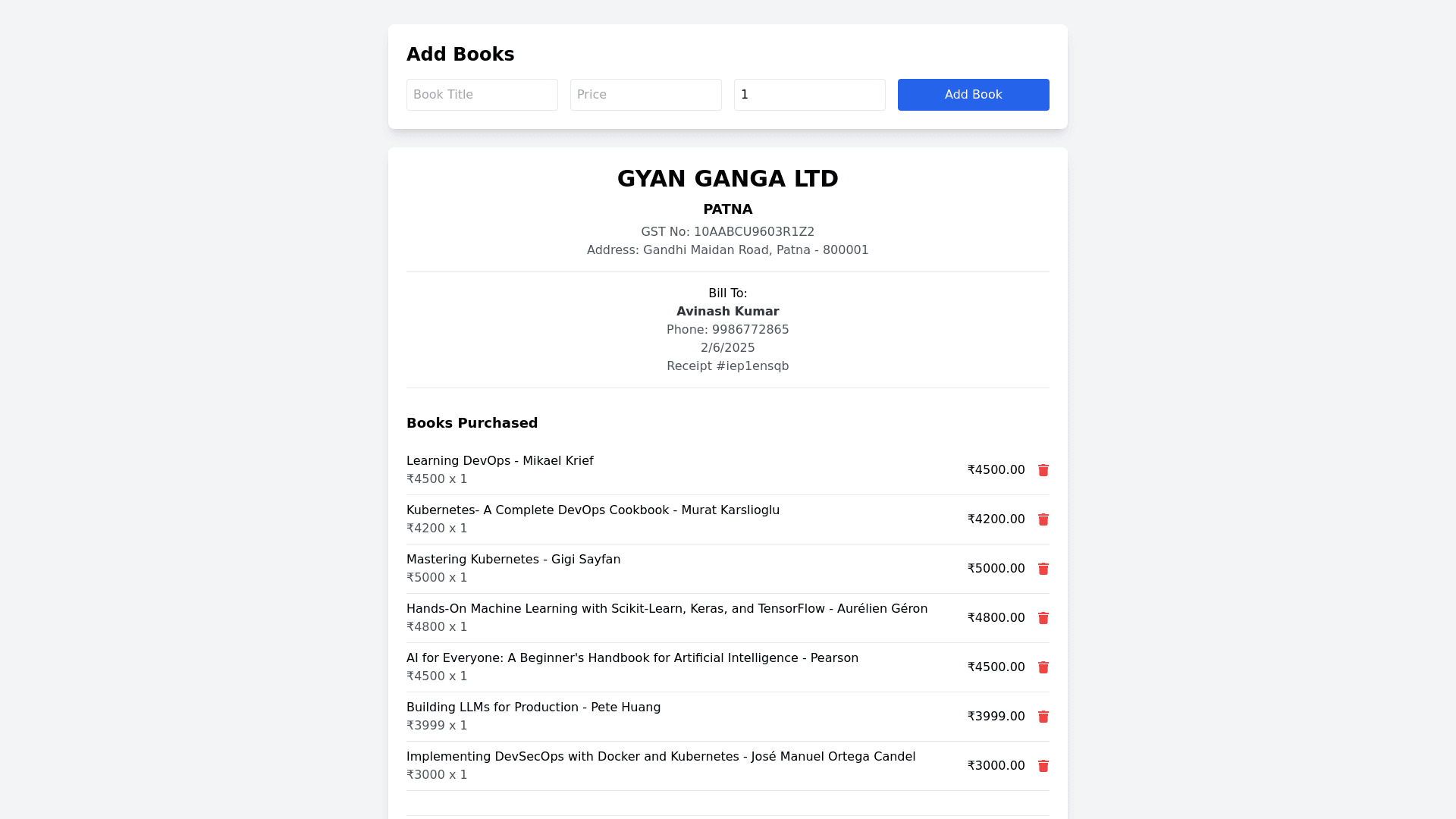1456x819 pixels.
Task: Delete Learning DevOps from the receipt
Action: tap(1043, 470)
